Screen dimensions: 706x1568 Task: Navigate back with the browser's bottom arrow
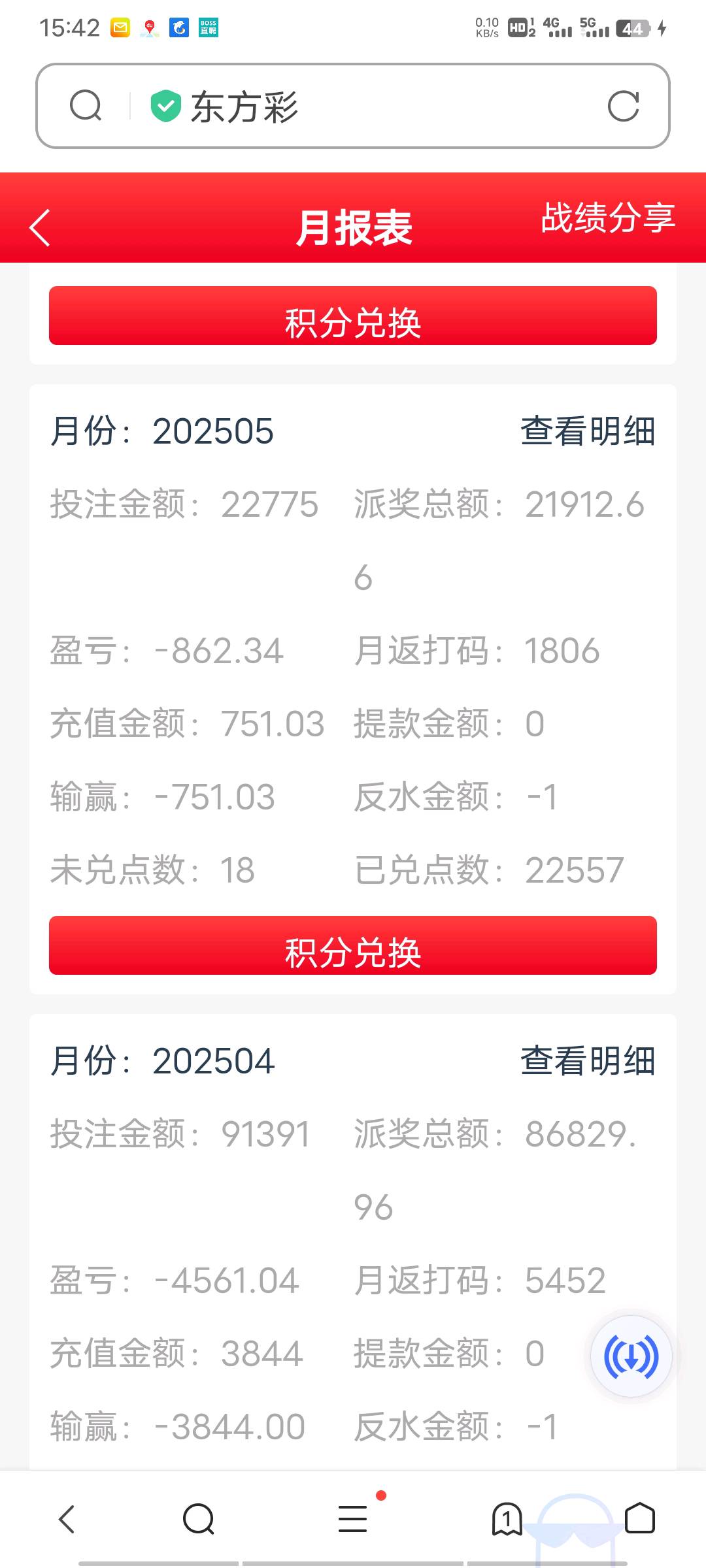(x=67, y=1518)
